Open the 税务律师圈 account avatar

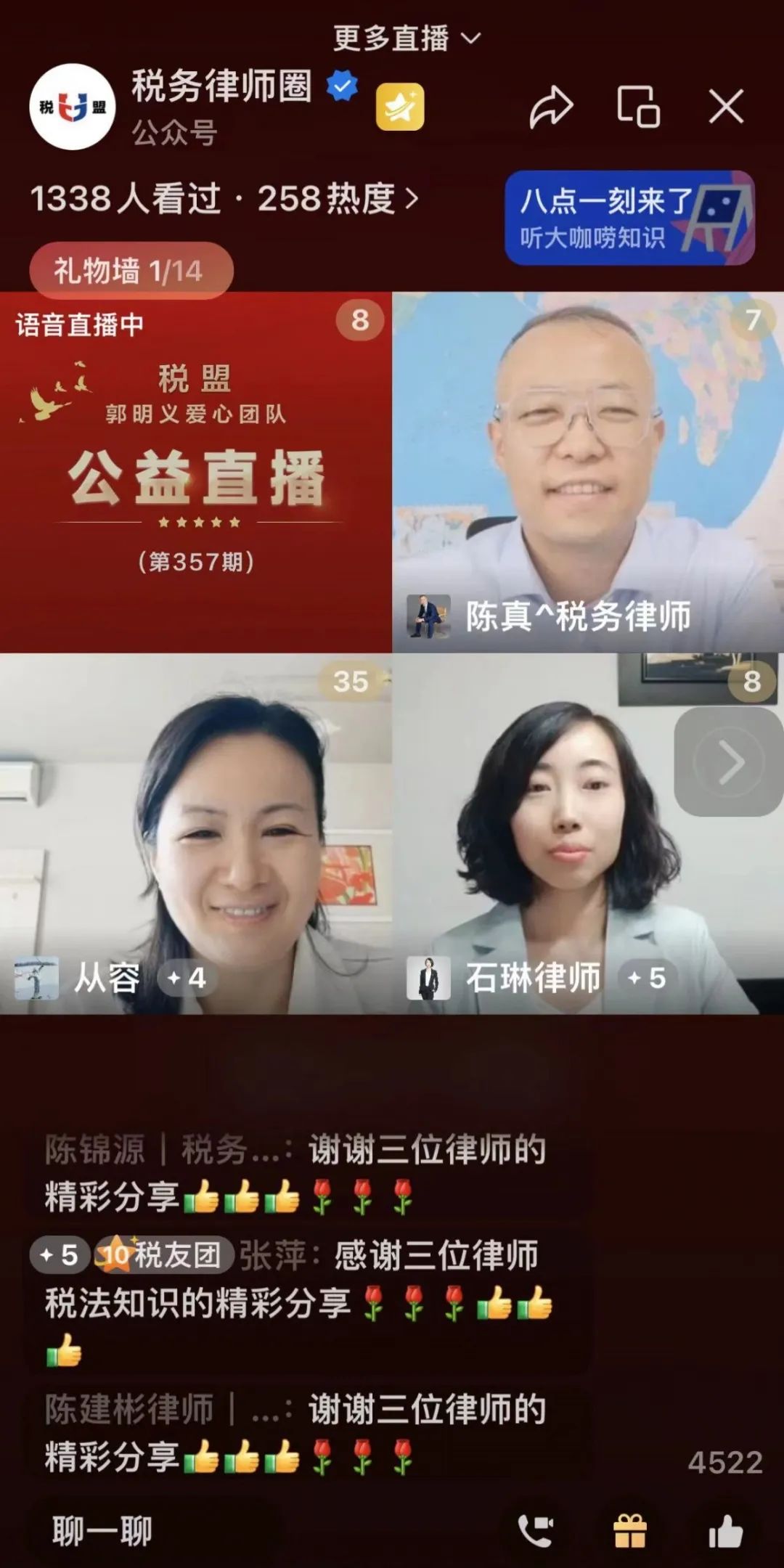72,107
